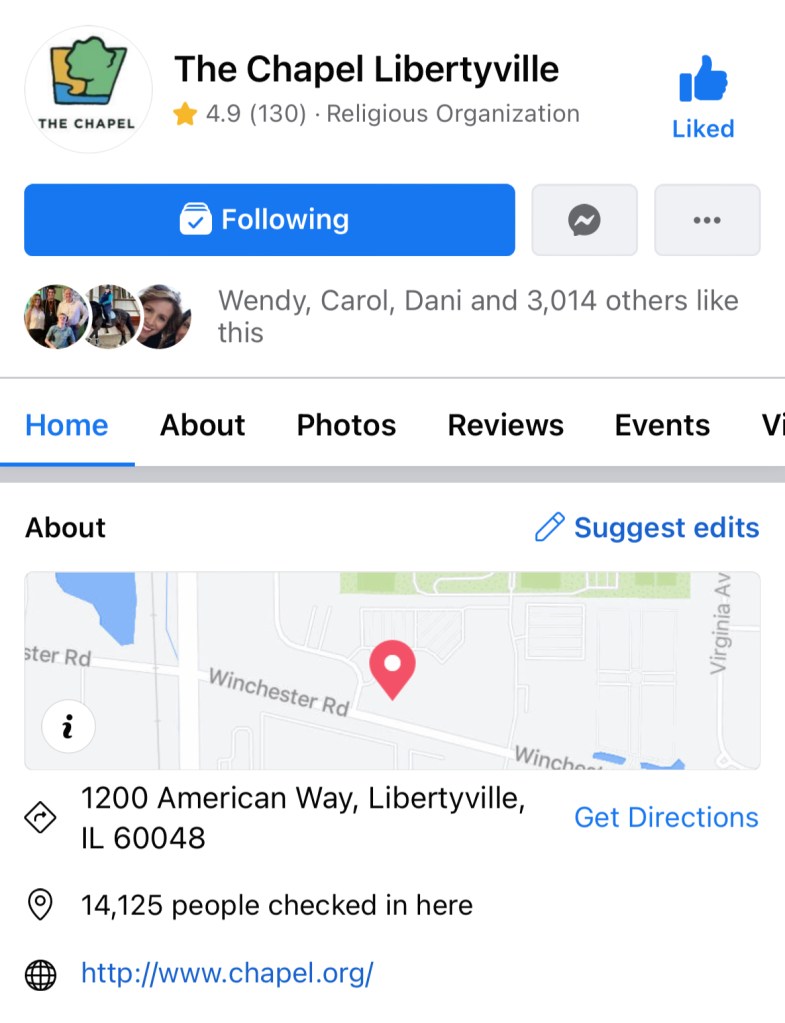Message the page via Messenger icon

(584, 220)
